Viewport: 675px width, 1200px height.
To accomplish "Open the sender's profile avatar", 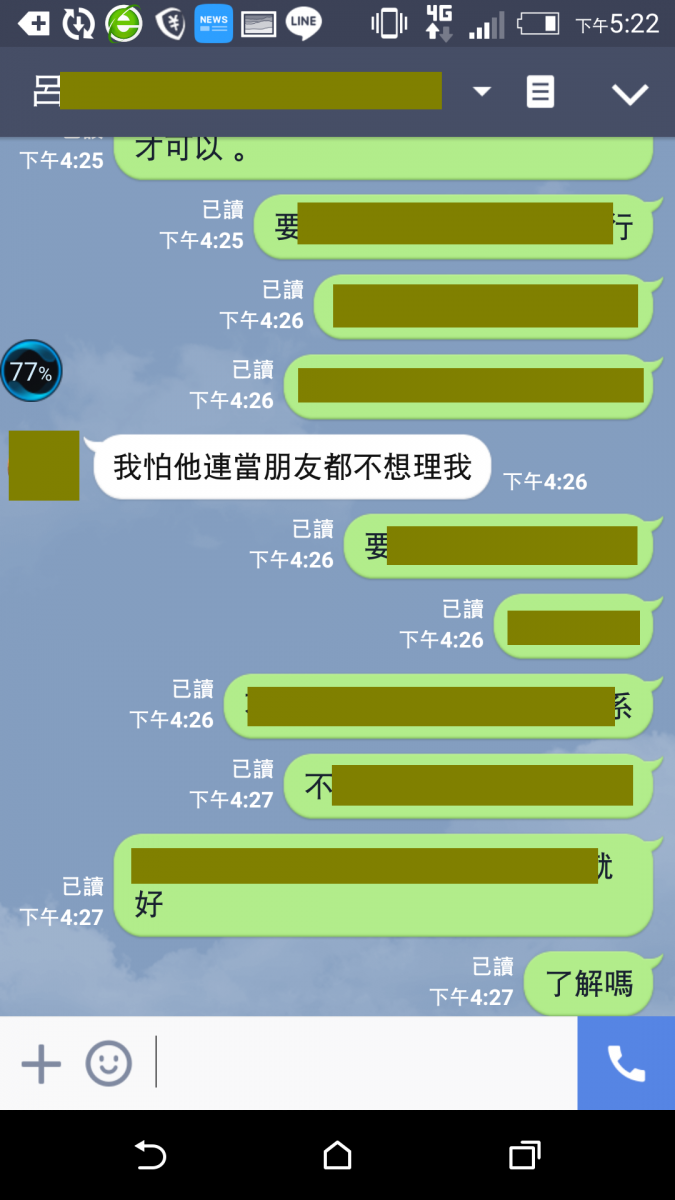I will 44,466.
